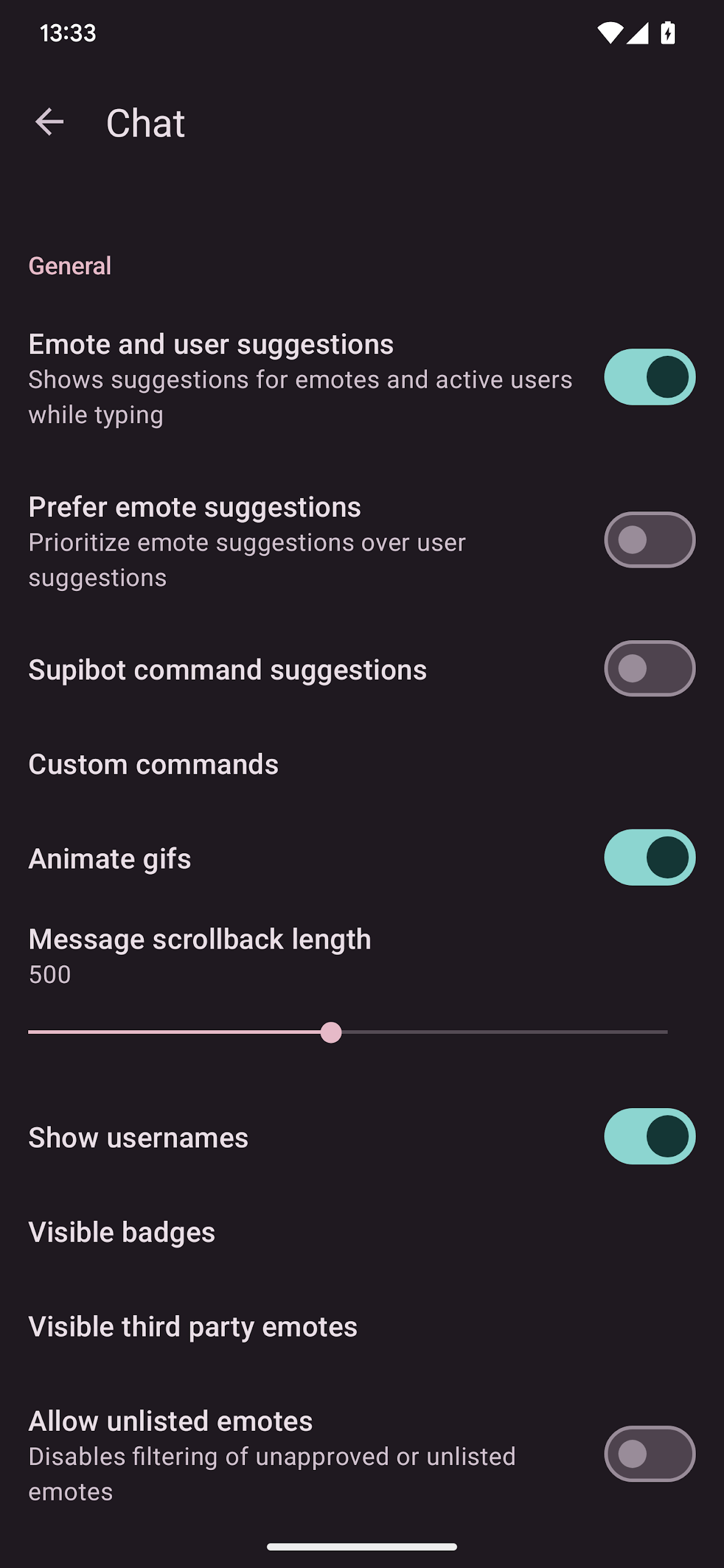Open Visible third party emotes settings
This screenshot has height=1568, width=724.
pos(193,1325)
